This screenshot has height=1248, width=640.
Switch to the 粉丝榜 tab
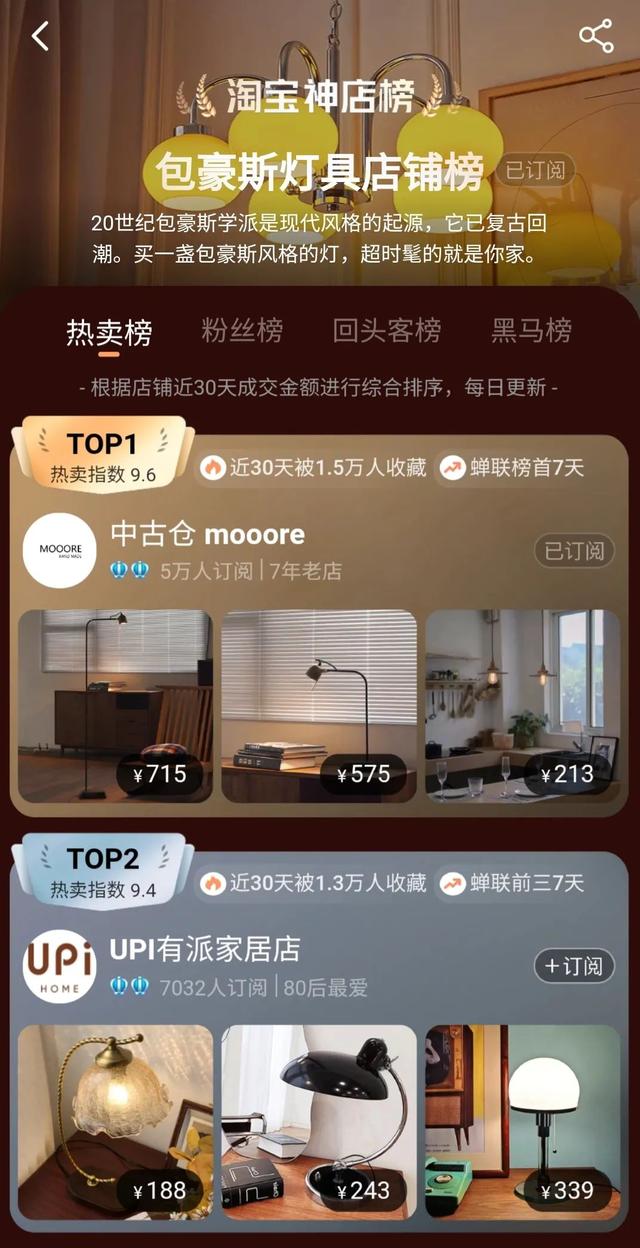(242, 331)
